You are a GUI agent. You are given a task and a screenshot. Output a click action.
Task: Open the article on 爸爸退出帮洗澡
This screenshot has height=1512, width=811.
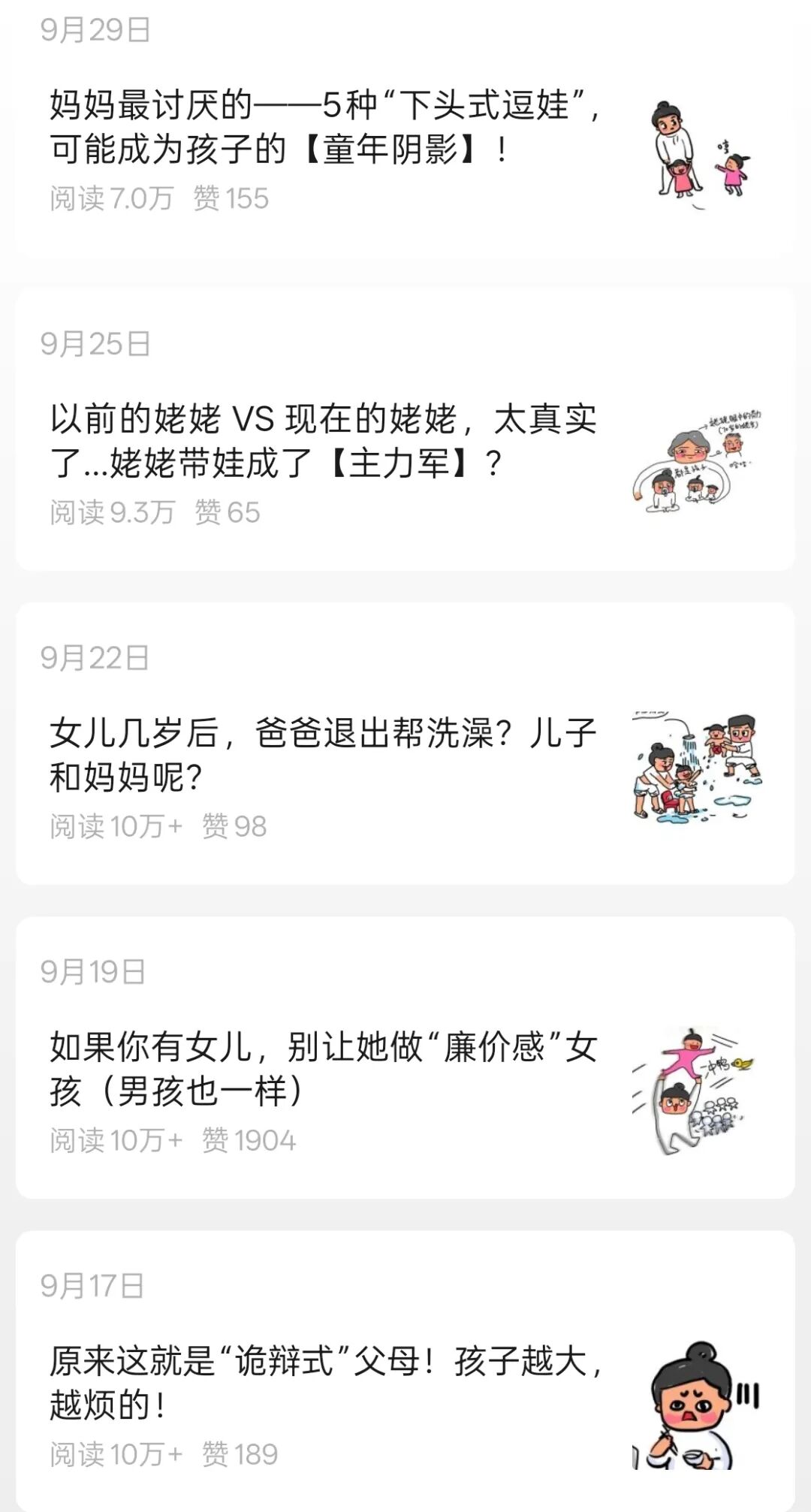pyautogui.click(x=323, y=755)
